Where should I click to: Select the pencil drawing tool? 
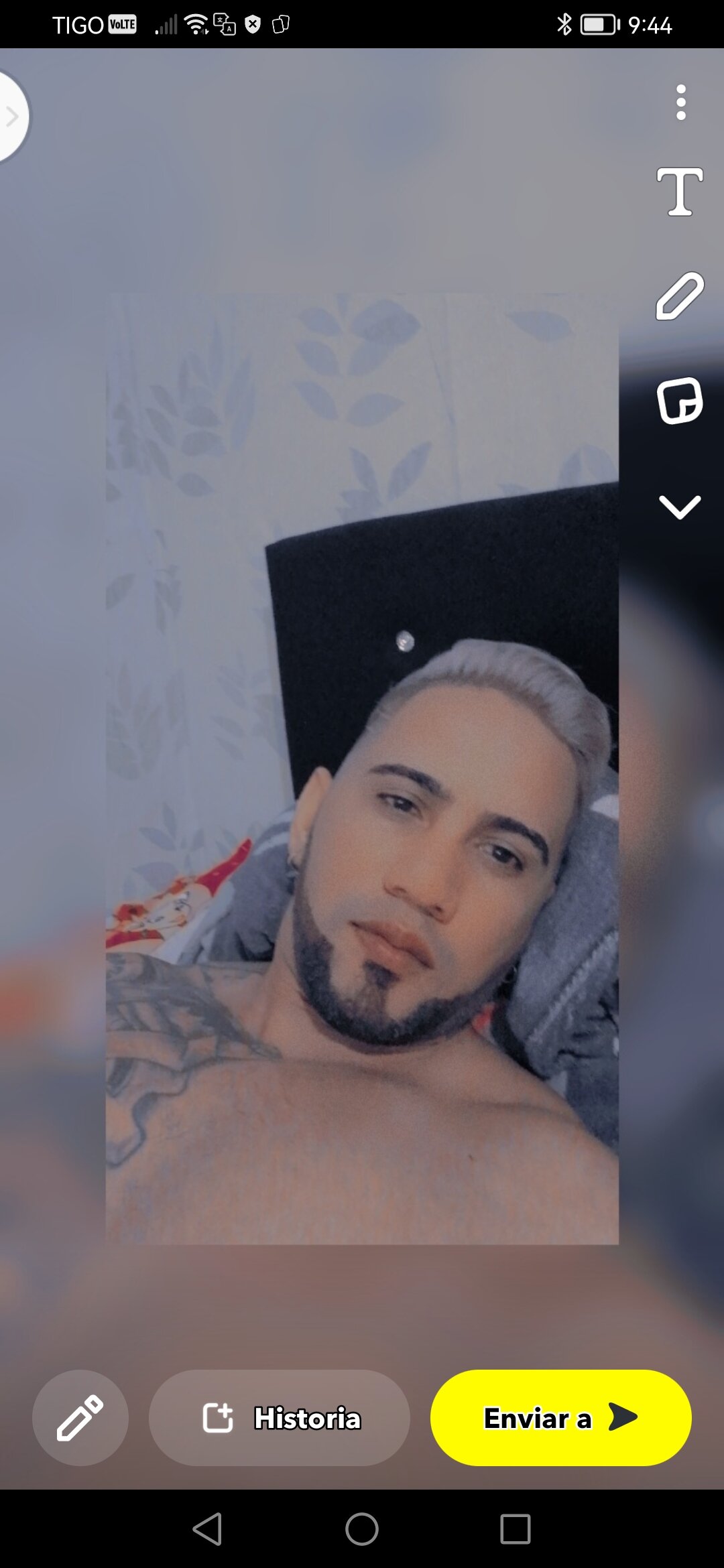[x=680, y=296]
